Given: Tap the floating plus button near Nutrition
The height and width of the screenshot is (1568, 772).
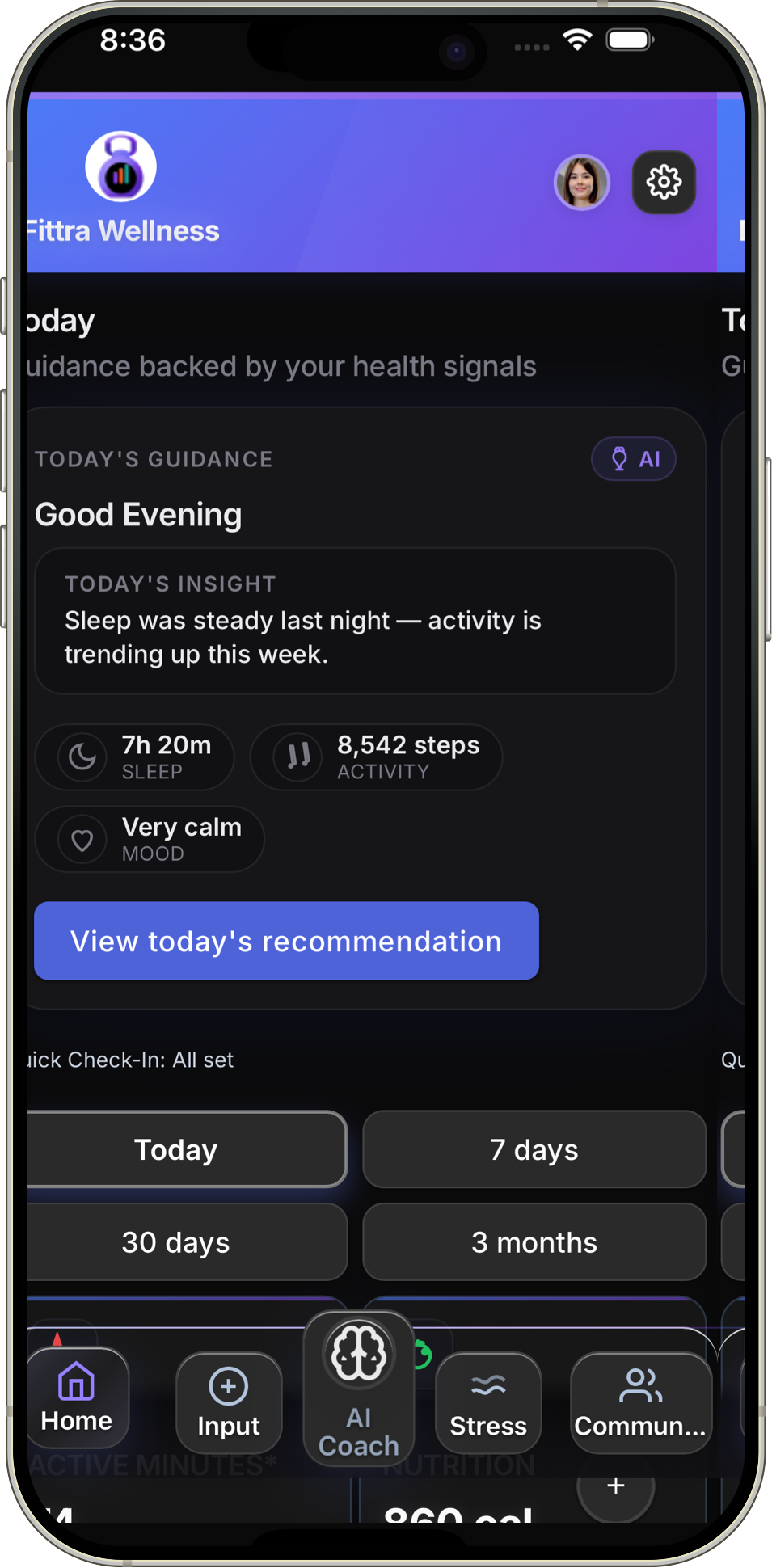Looking at the screenshot, I should [x=615, y=1486].
